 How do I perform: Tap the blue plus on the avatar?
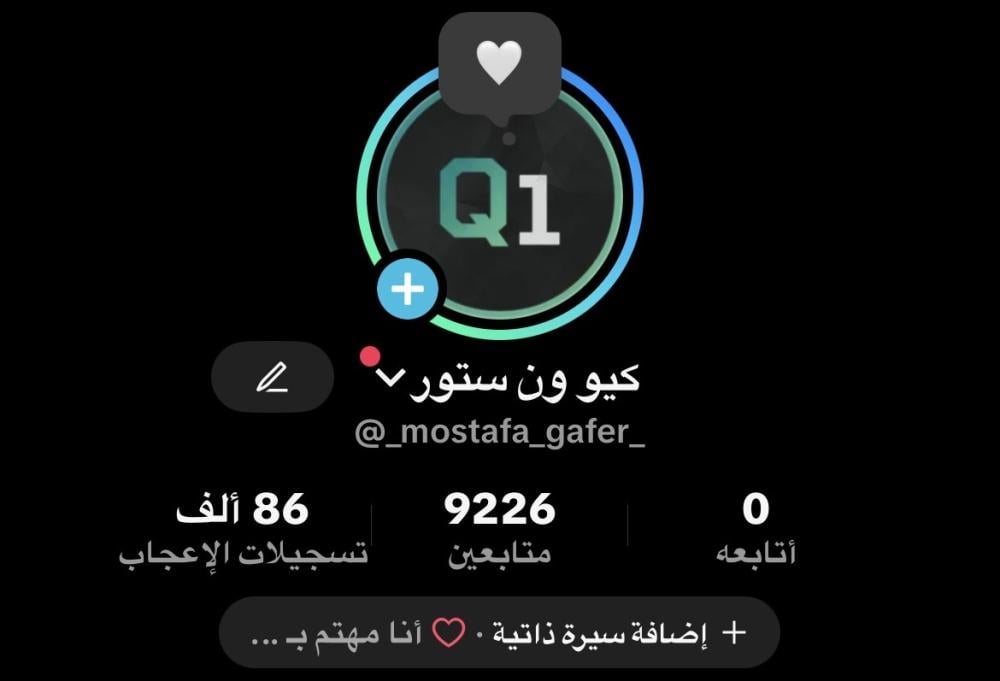[x=407, y=290]
